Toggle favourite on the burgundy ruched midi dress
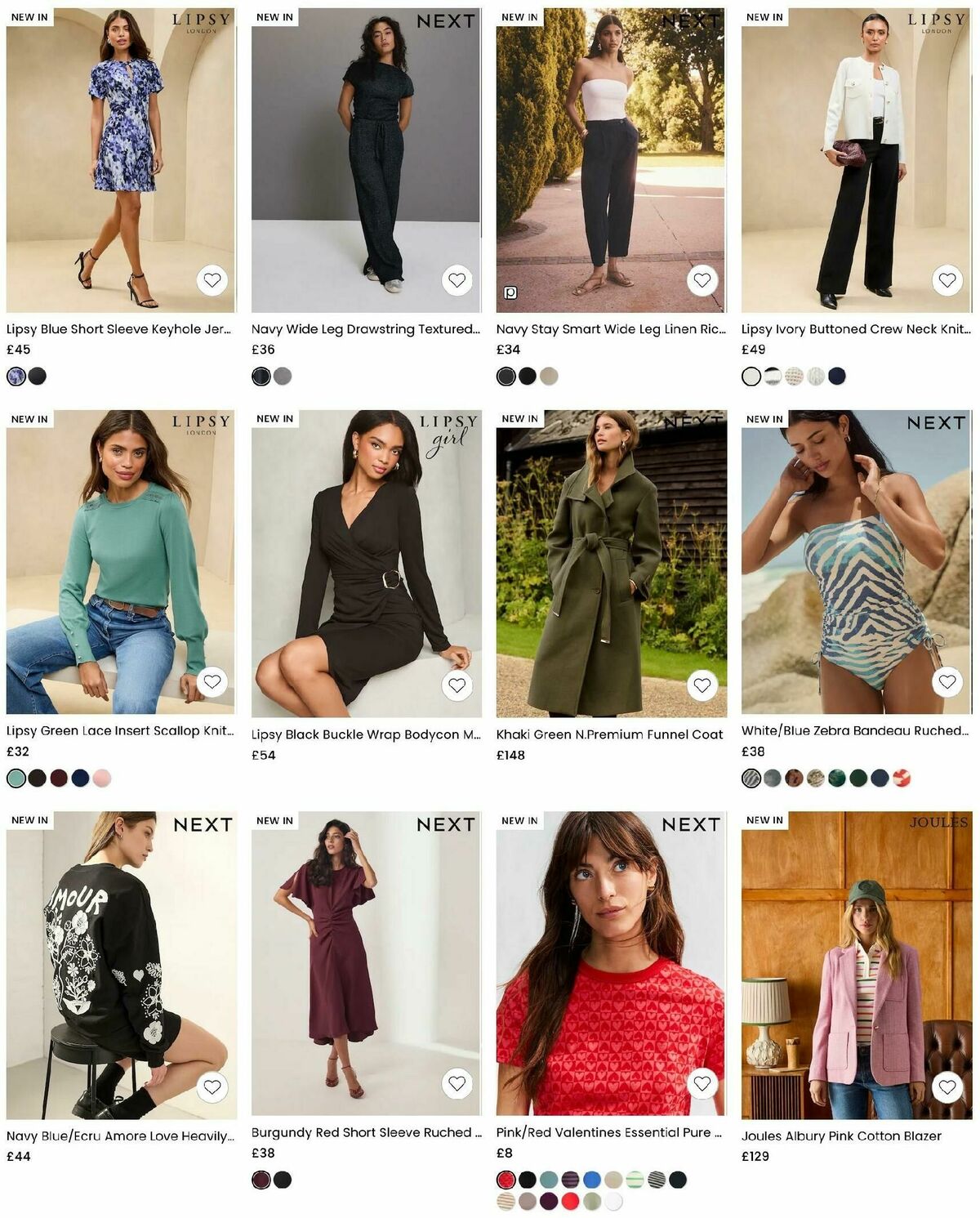The width and height of the screenshot is (980, 1218). pos(457,1085)
